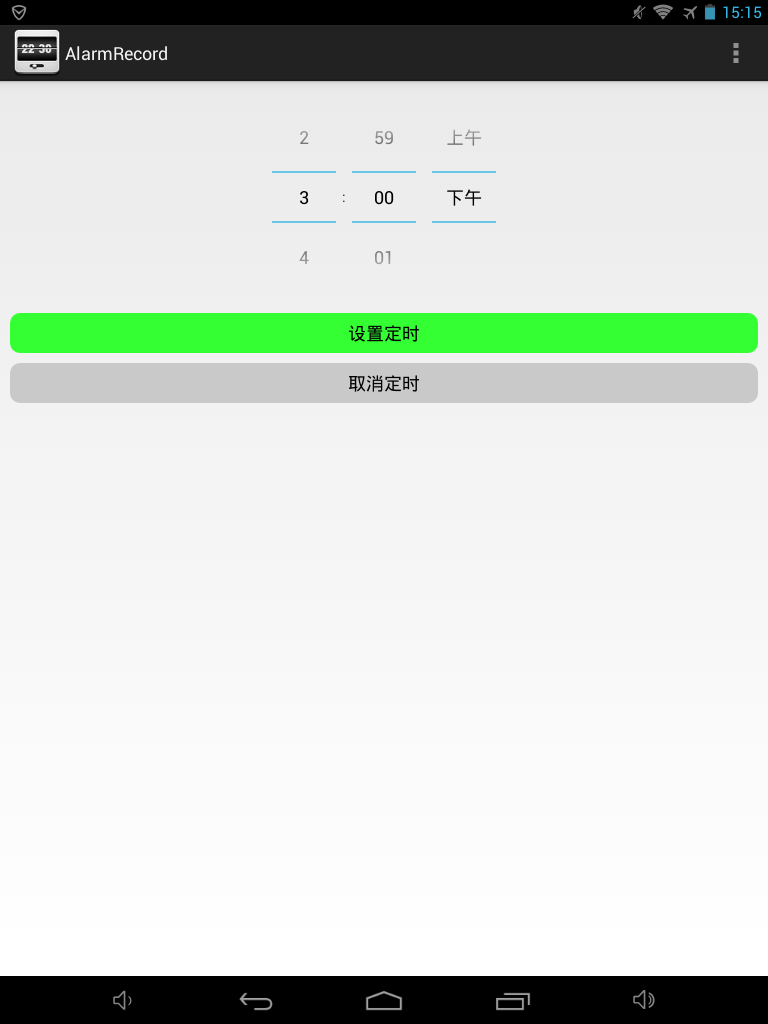
Task: Select minute 59 in the time picker
Action: [383, 138]
